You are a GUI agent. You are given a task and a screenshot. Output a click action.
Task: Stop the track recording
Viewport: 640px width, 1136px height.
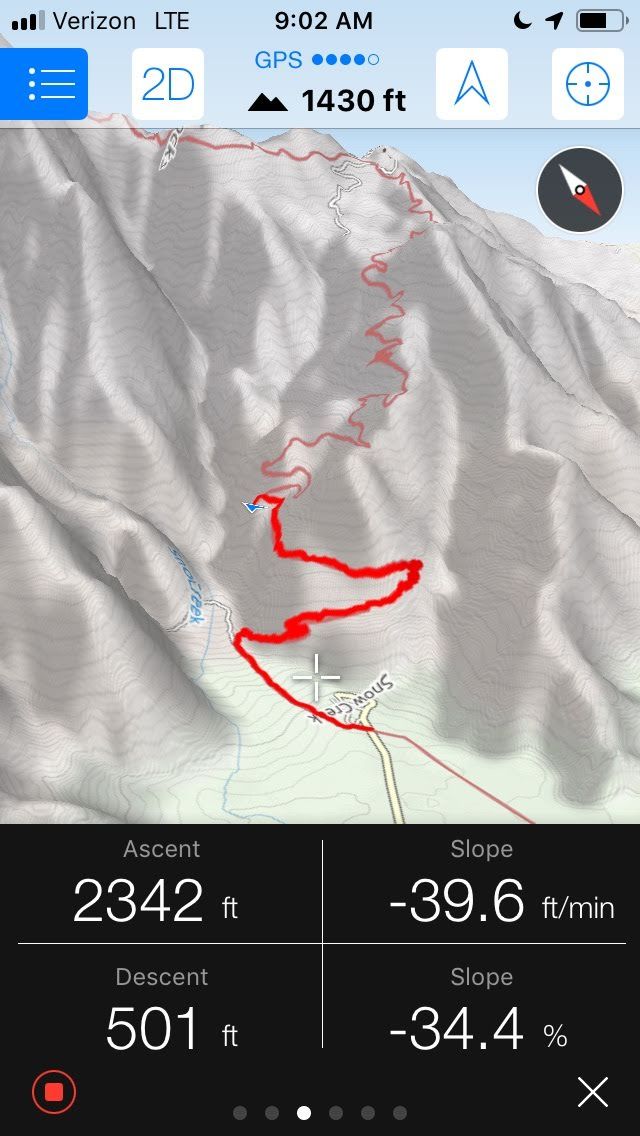[x=54, y=1091]
